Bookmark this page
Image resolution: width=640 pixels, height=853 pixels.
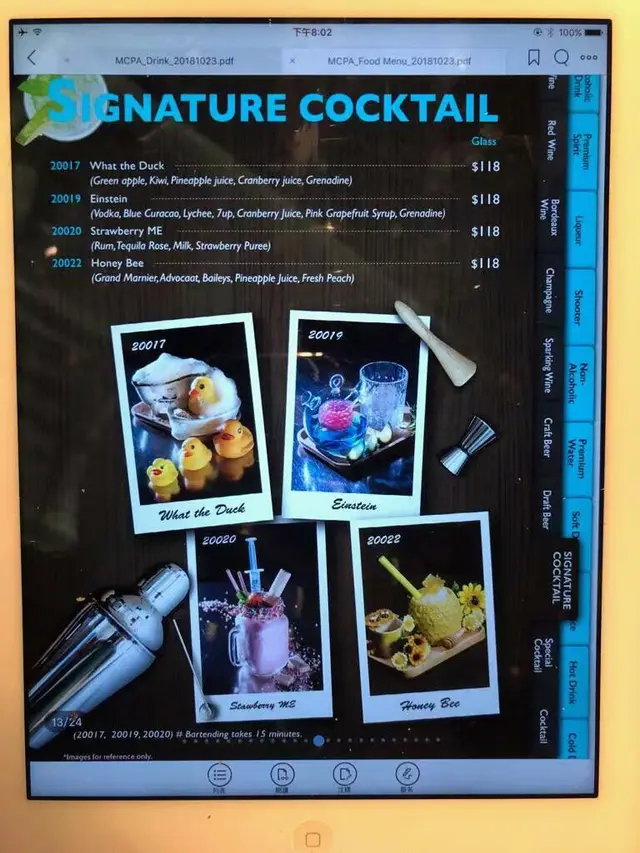pyautogui.click(x=535, y=58)
